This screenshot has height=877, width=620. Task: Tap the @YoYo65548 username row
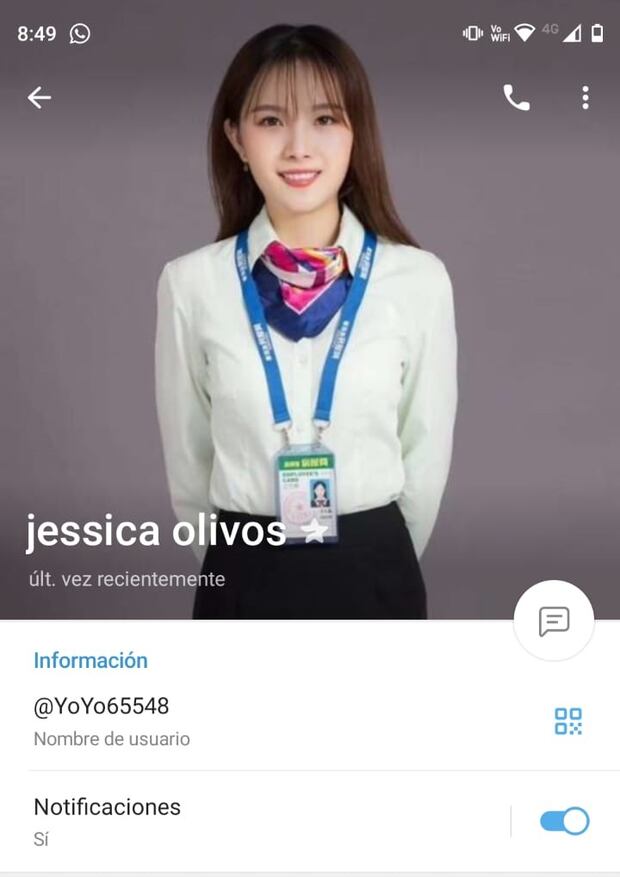[250, 721]
